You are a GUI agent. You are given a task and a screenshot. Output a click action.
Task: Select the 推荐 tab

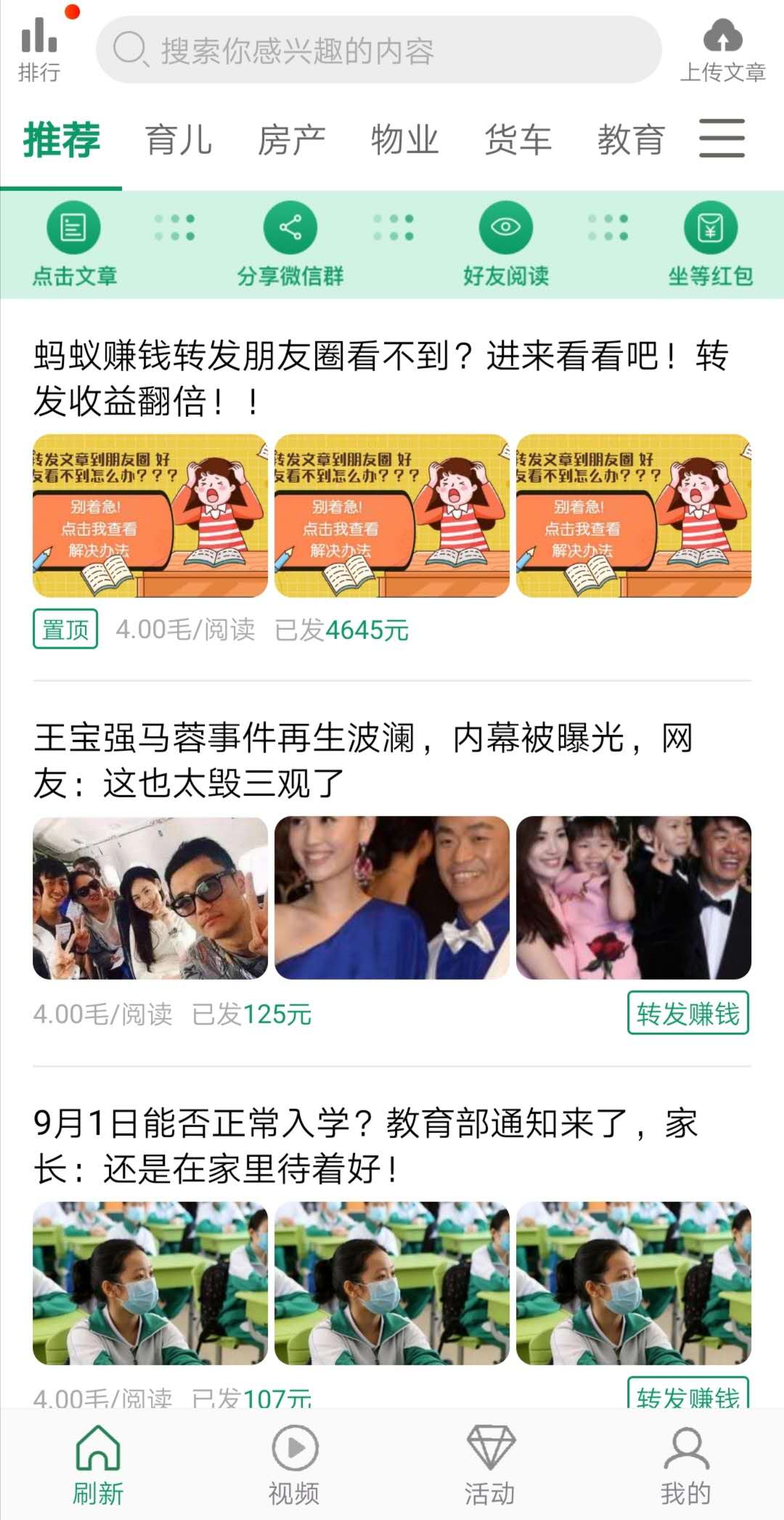coord(62,139)
